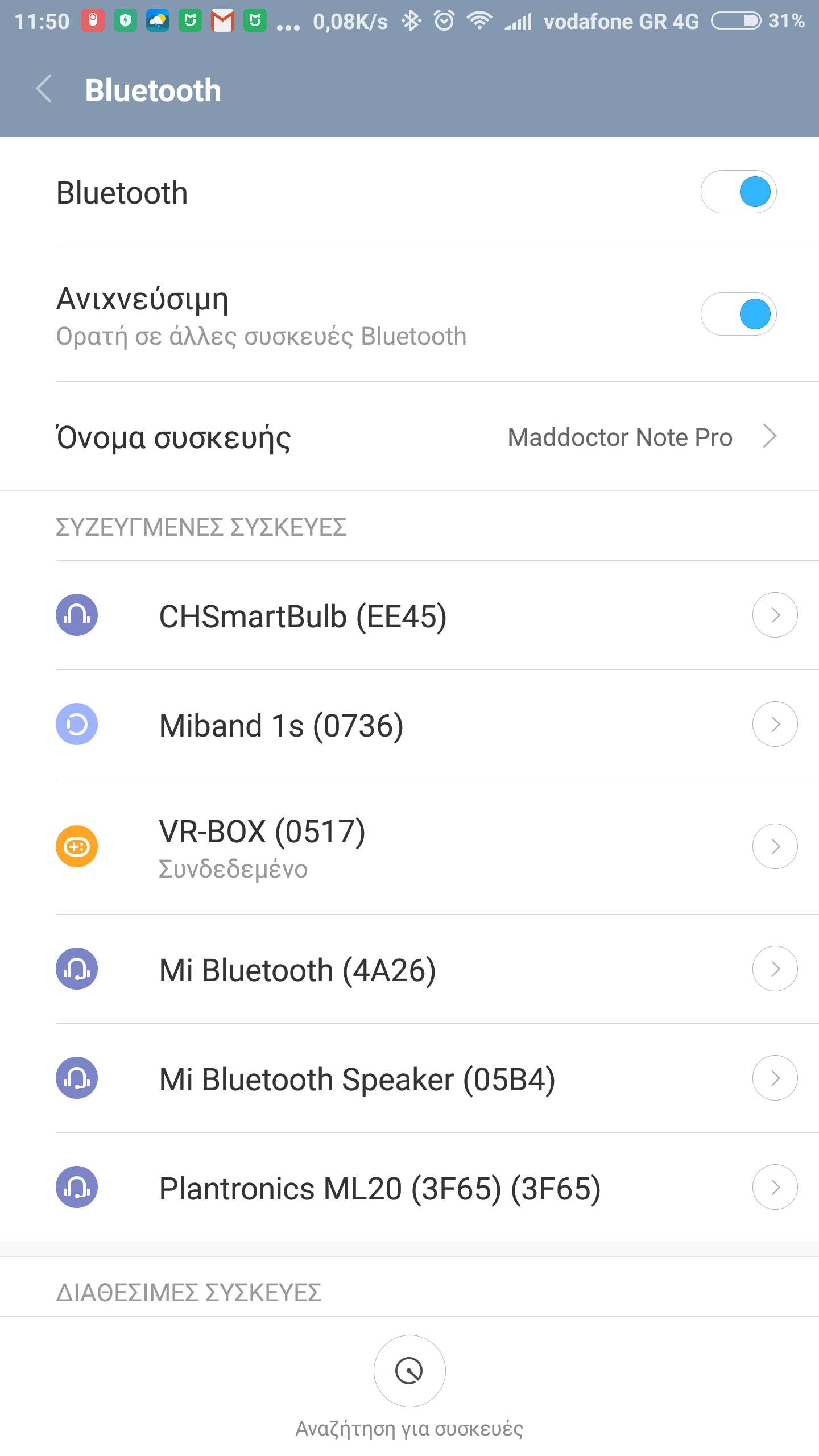Open details arrow for Plantronics ML20 (3F65)
819x1456 pixels.
[x=775, y=1187]
